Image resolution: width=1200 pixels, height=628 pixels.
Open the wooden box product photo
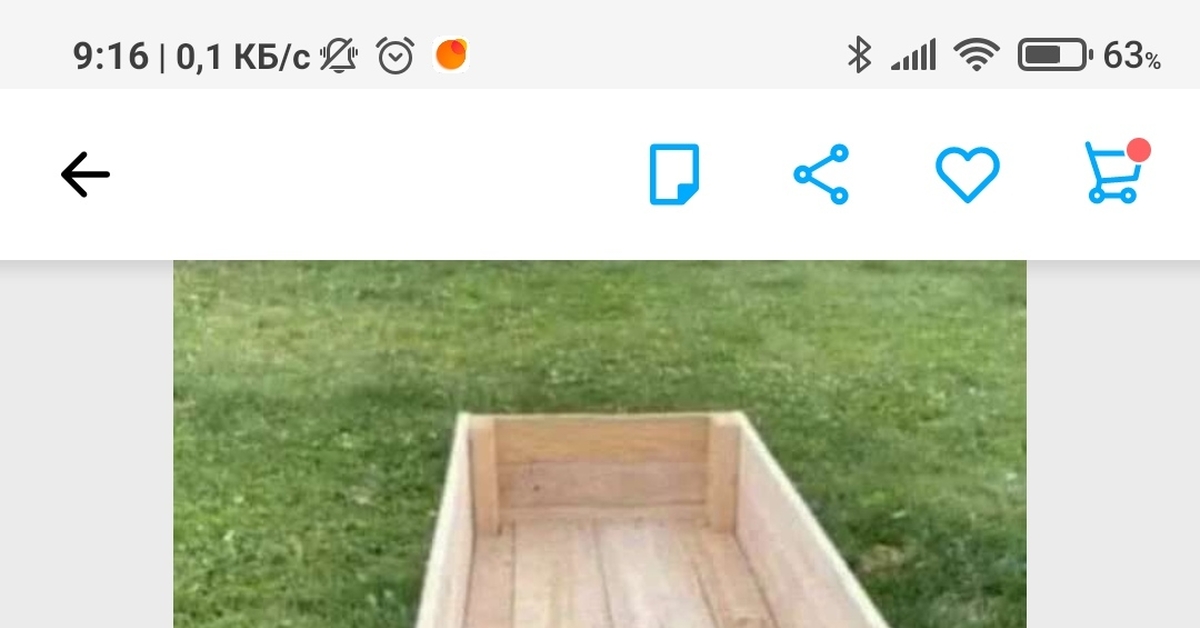coord(600,450)
